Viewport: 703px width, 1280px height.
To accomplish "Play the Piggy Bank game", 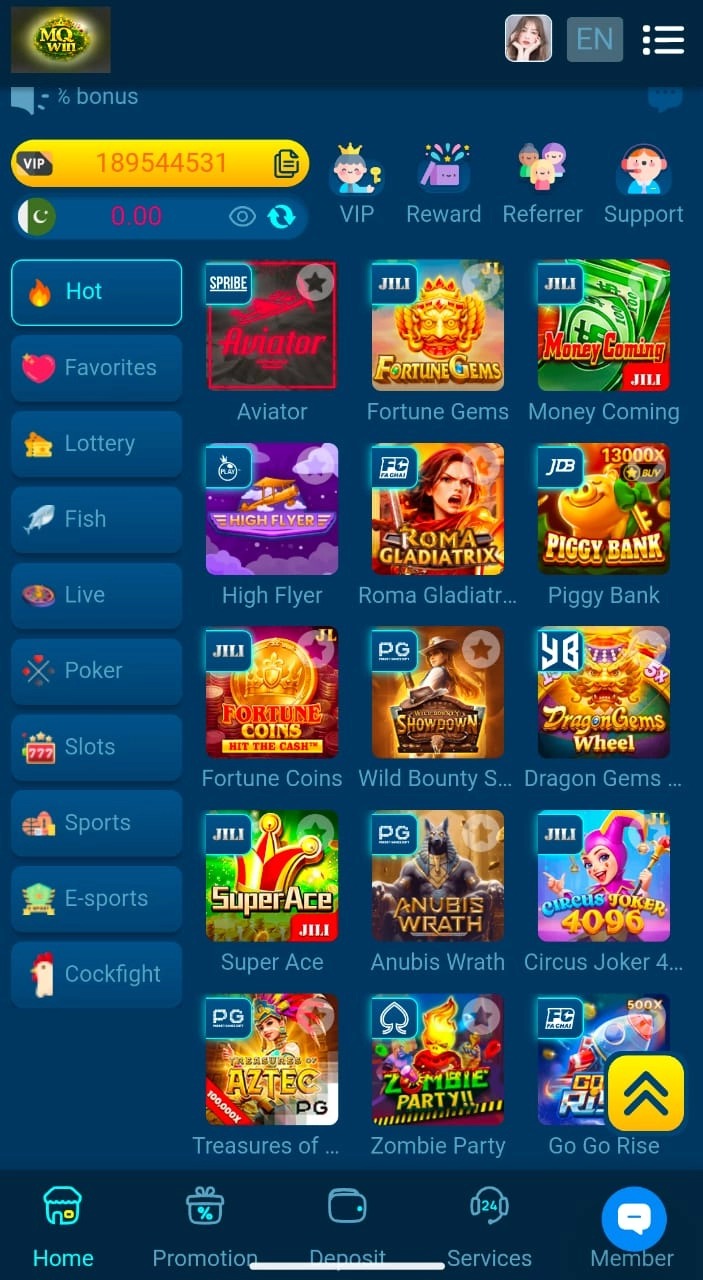I will [603, 510].
